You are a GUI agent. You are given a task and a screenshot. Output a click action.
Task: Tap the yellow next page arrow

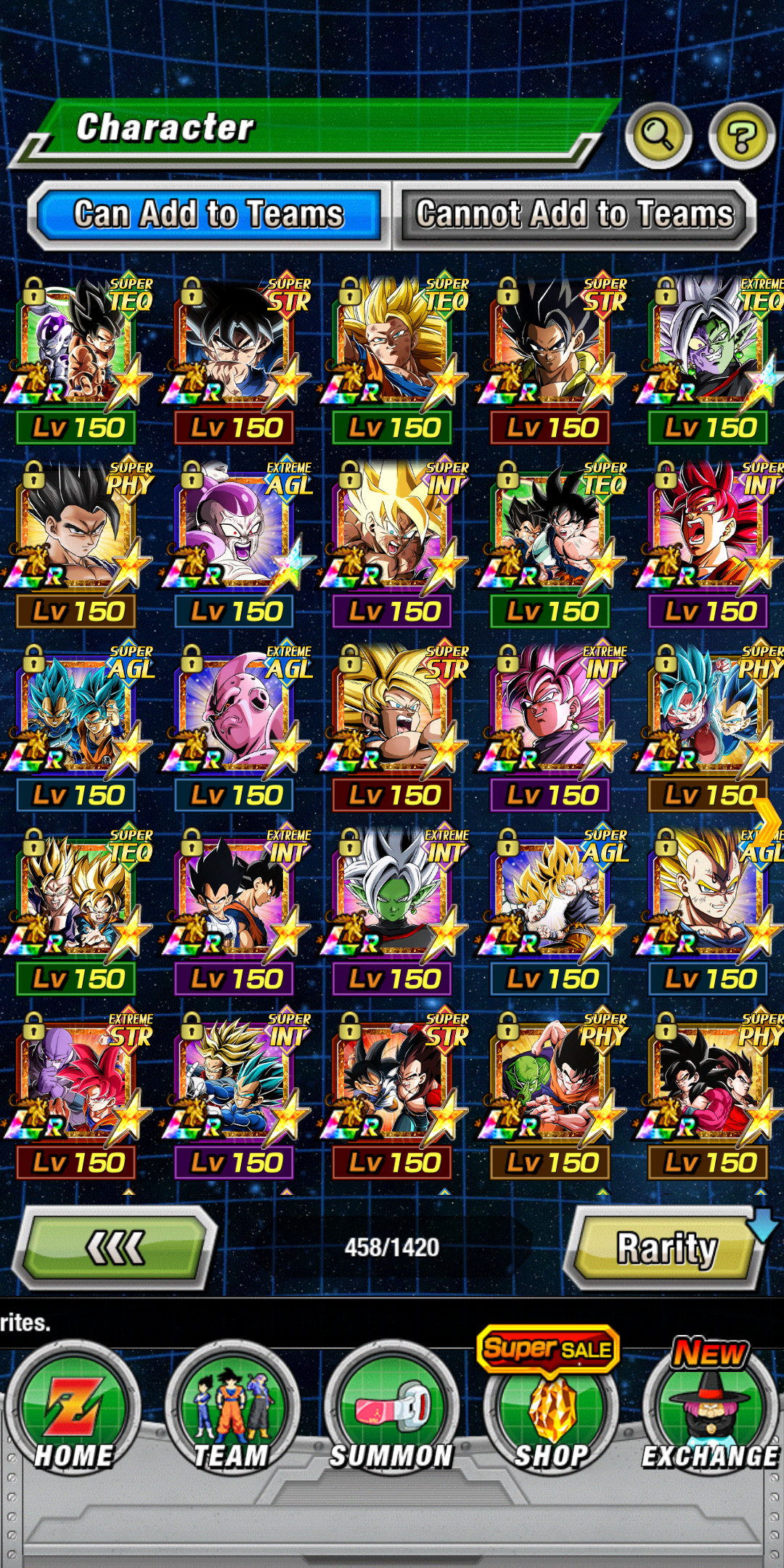coord(767,824)
